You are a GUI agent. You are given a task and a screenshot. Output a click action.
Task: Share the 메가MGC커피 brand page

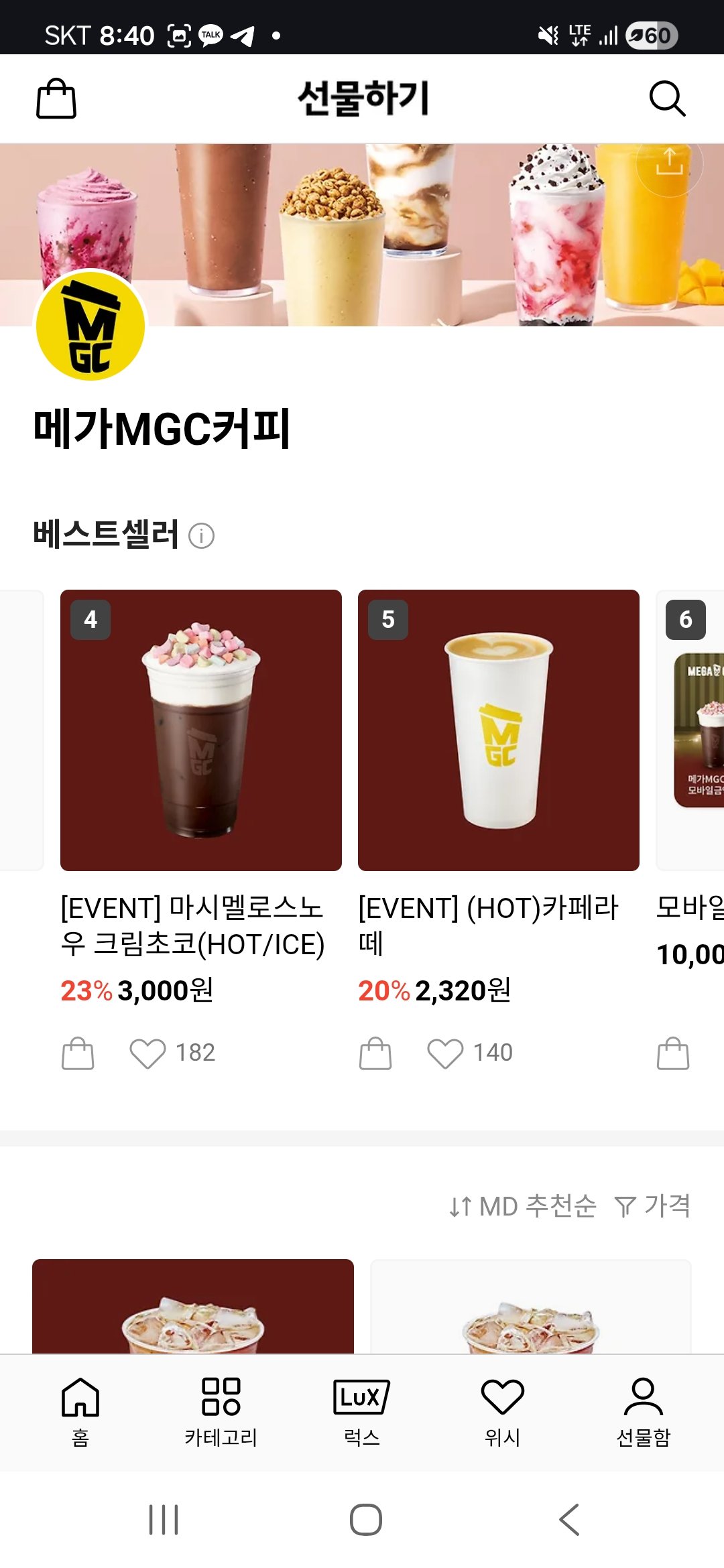click(669, 163)
